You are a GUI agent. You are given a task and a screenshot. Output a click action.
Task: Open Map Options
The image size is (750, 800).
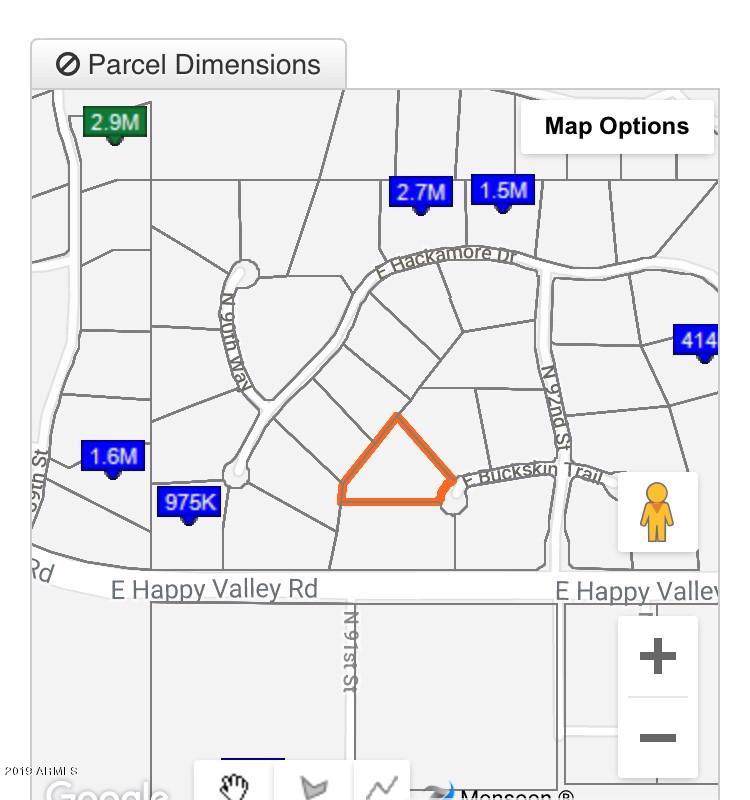tap(616, 127)
